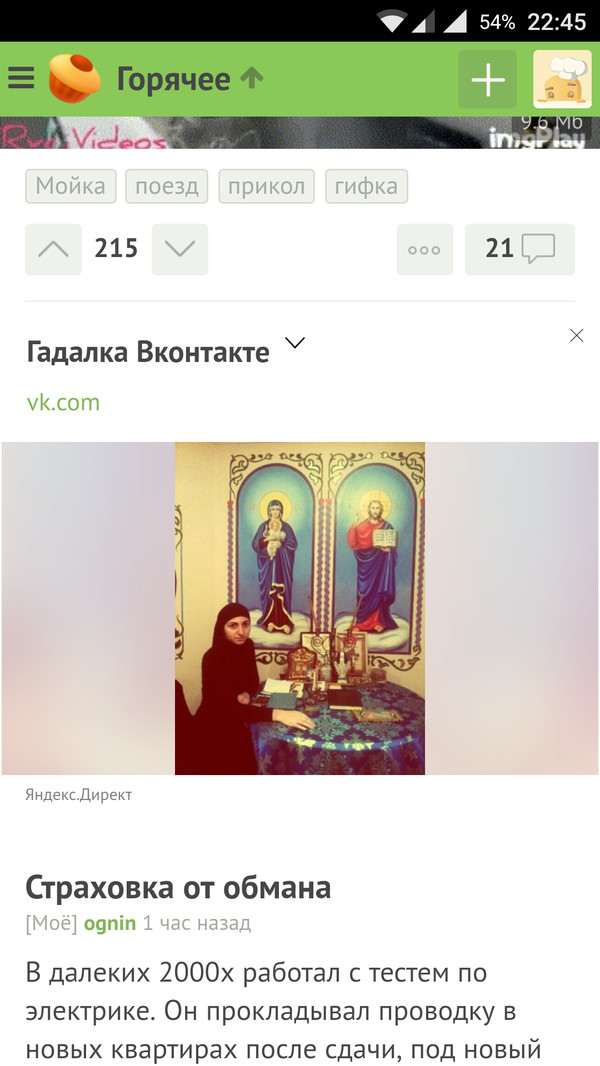Open the Гадалка Вконтакте ad image
The height and width of the screenshot is (1066, 600).
(x=300, y=608)
